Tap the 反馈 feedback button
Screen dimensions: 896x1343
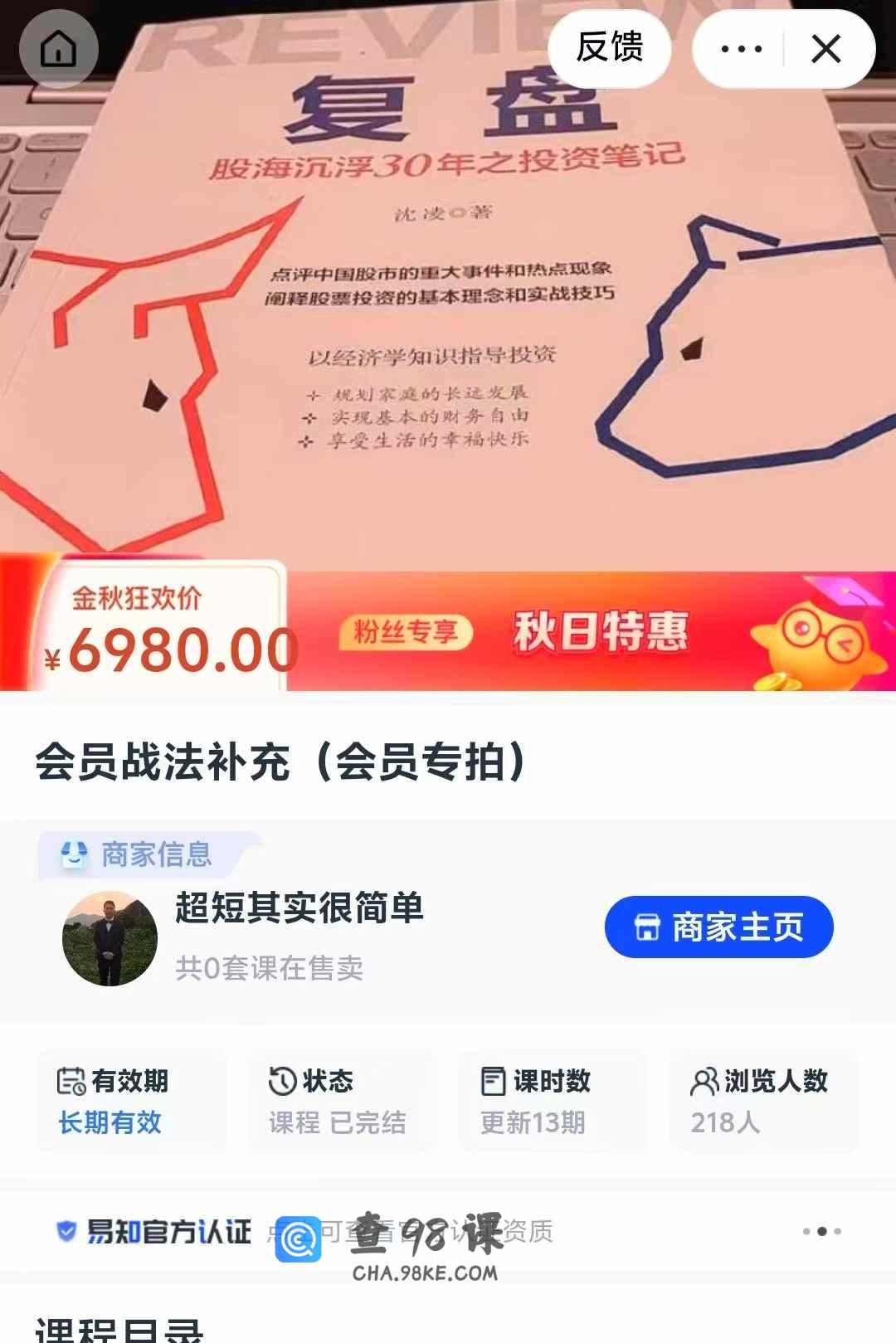pos(610,48)
